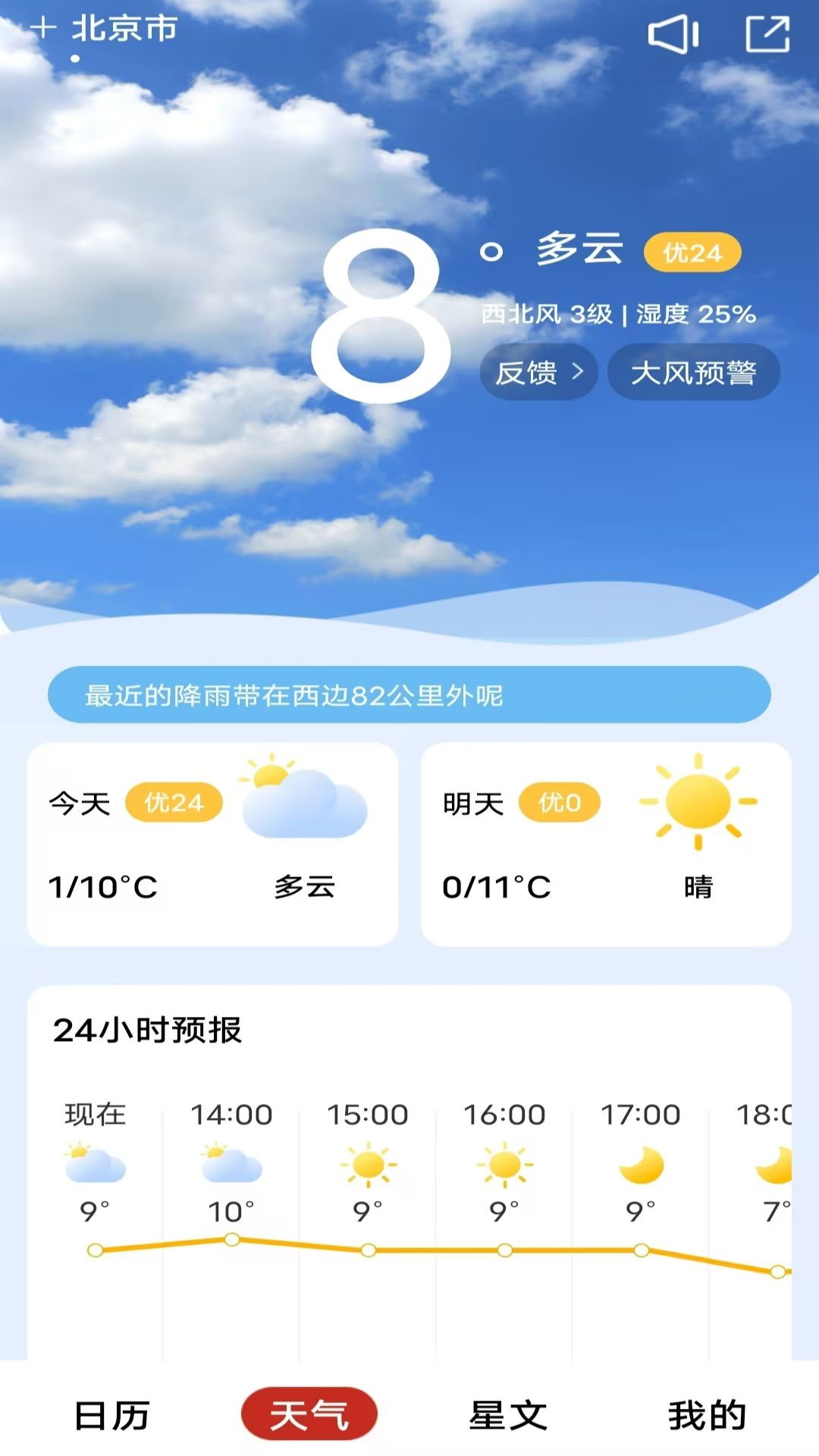Image resolution: width=819 pixels, height=1456 pixels.
Task: Open today's forecast card
Action: pyautogui.click(x=212, y=844)
